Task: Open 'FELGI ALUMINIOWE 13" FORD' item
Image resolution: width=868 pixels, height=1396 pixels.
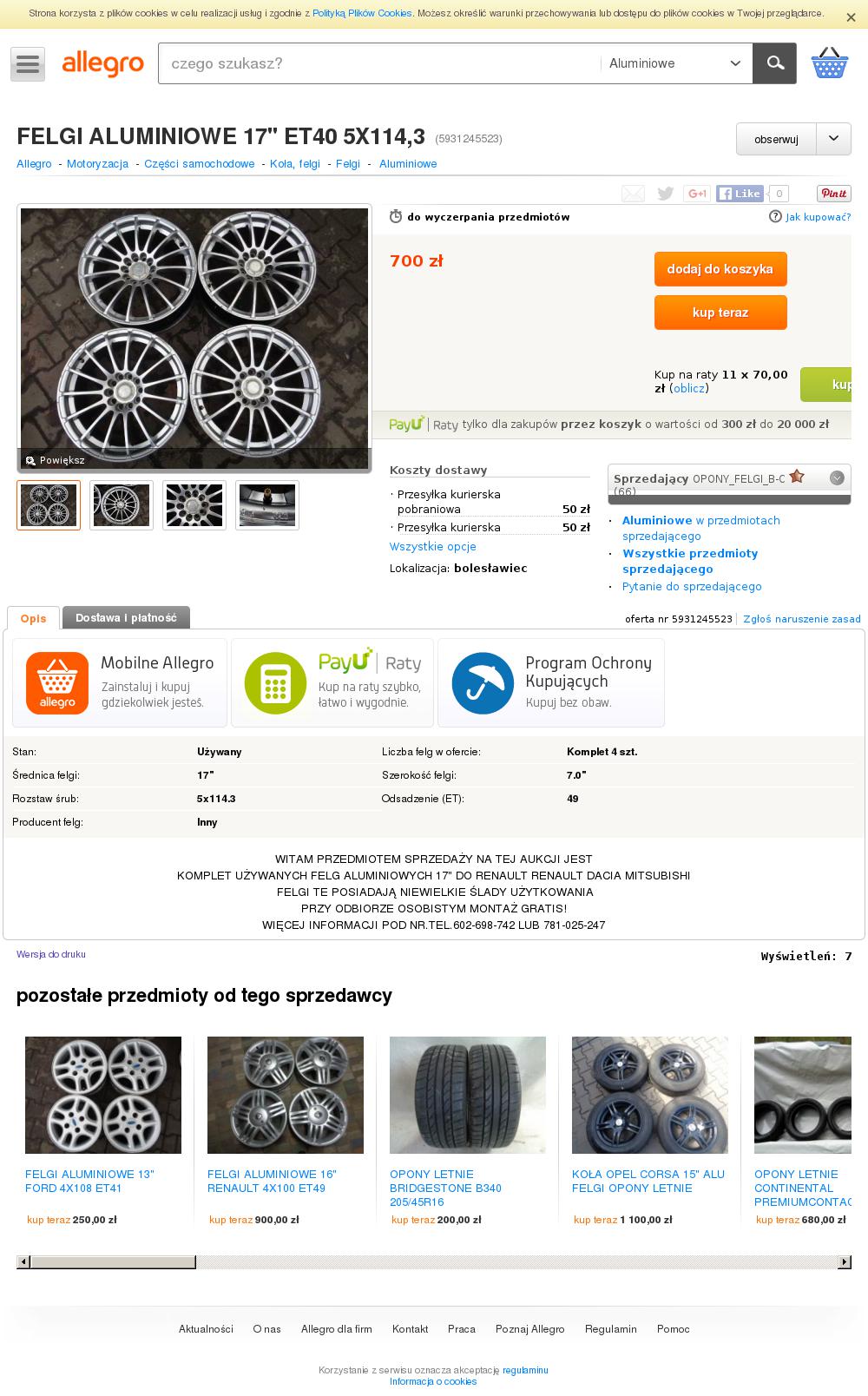Action: point(89,1181)
